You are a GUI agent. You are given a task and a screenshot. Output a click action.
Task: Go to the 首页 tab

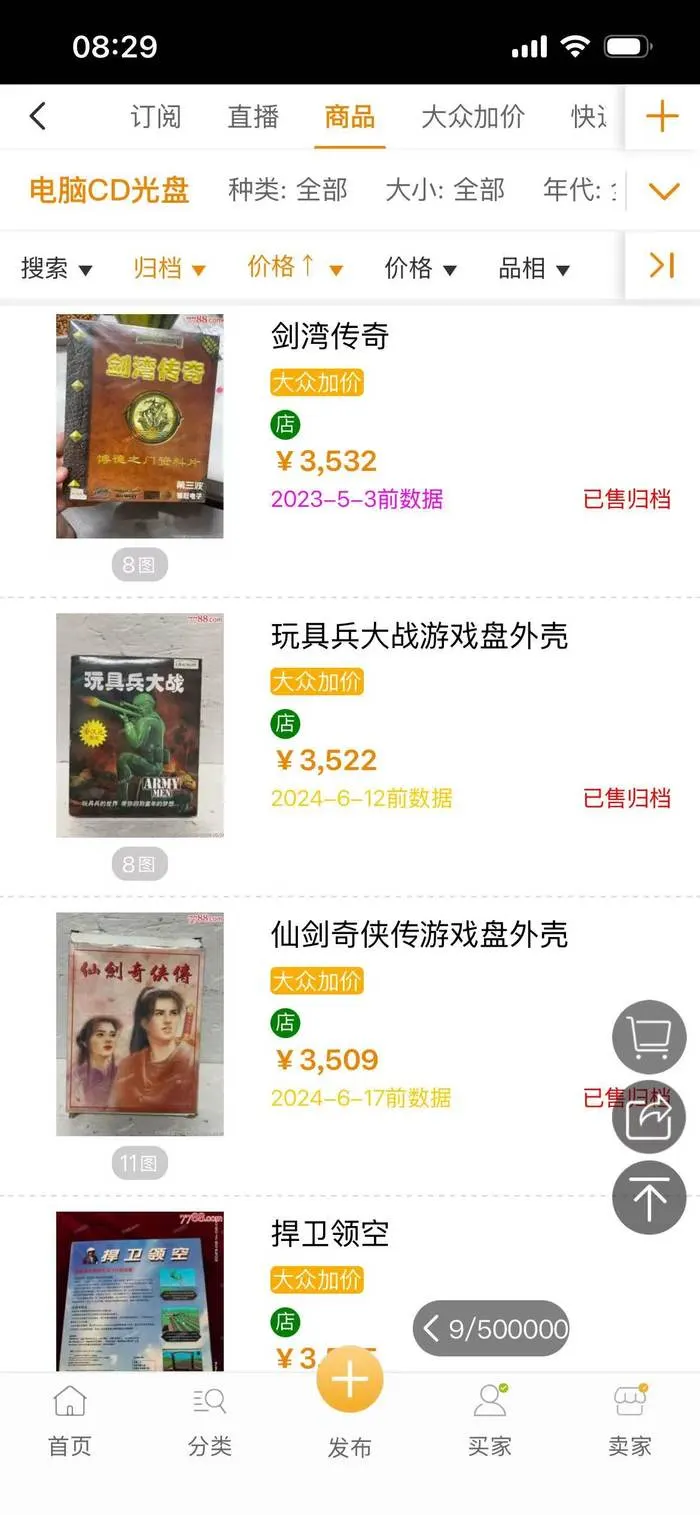click(x=69, y=1422)
